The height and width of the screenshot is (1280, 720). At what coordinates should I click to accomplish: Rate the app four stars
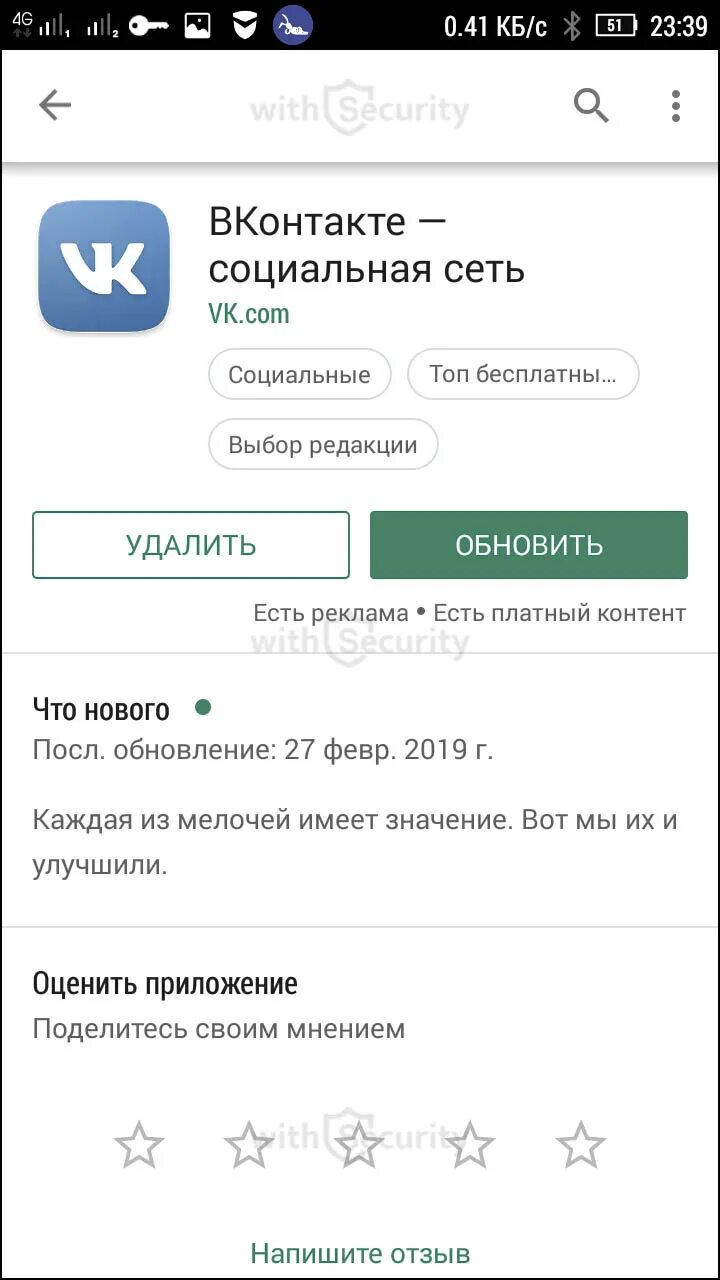[x=470, y=1145]
